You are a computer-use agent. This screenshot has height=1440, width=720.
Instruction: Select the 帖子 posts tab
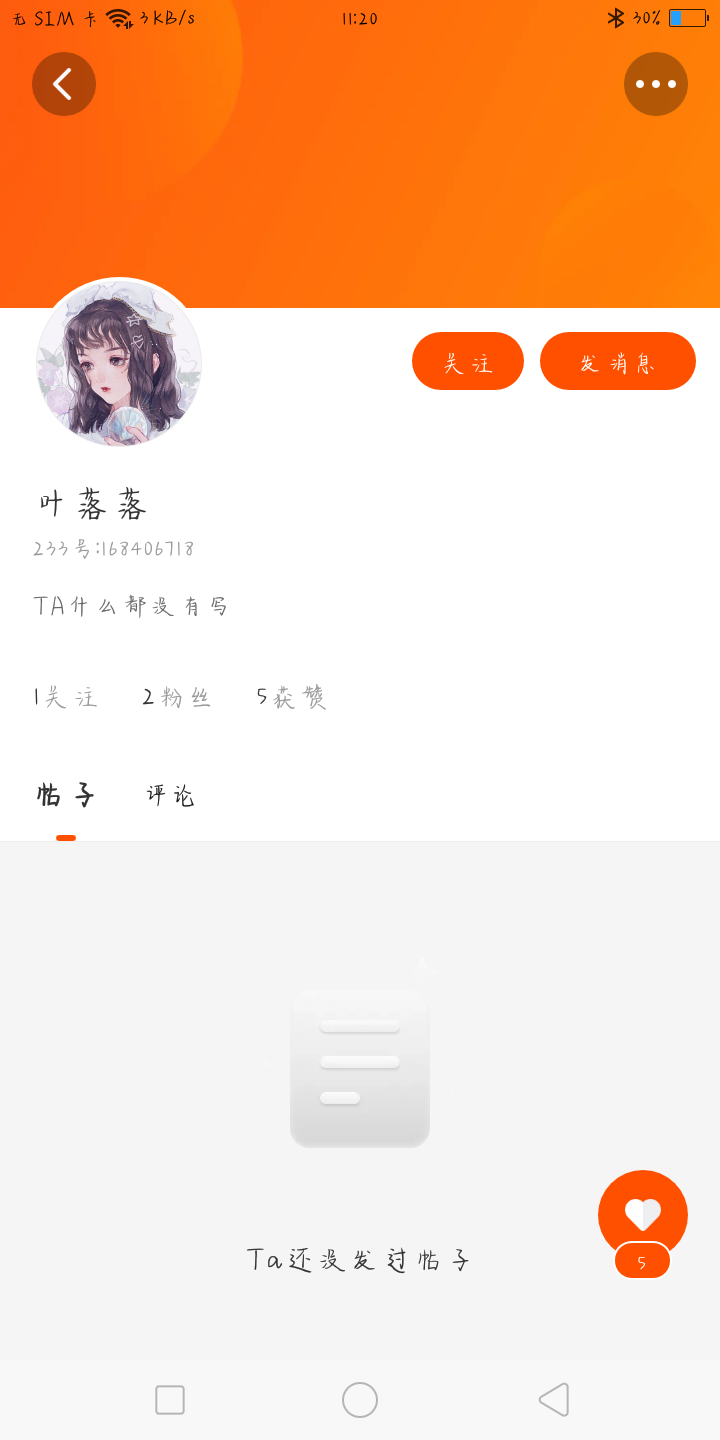(66, 796)
